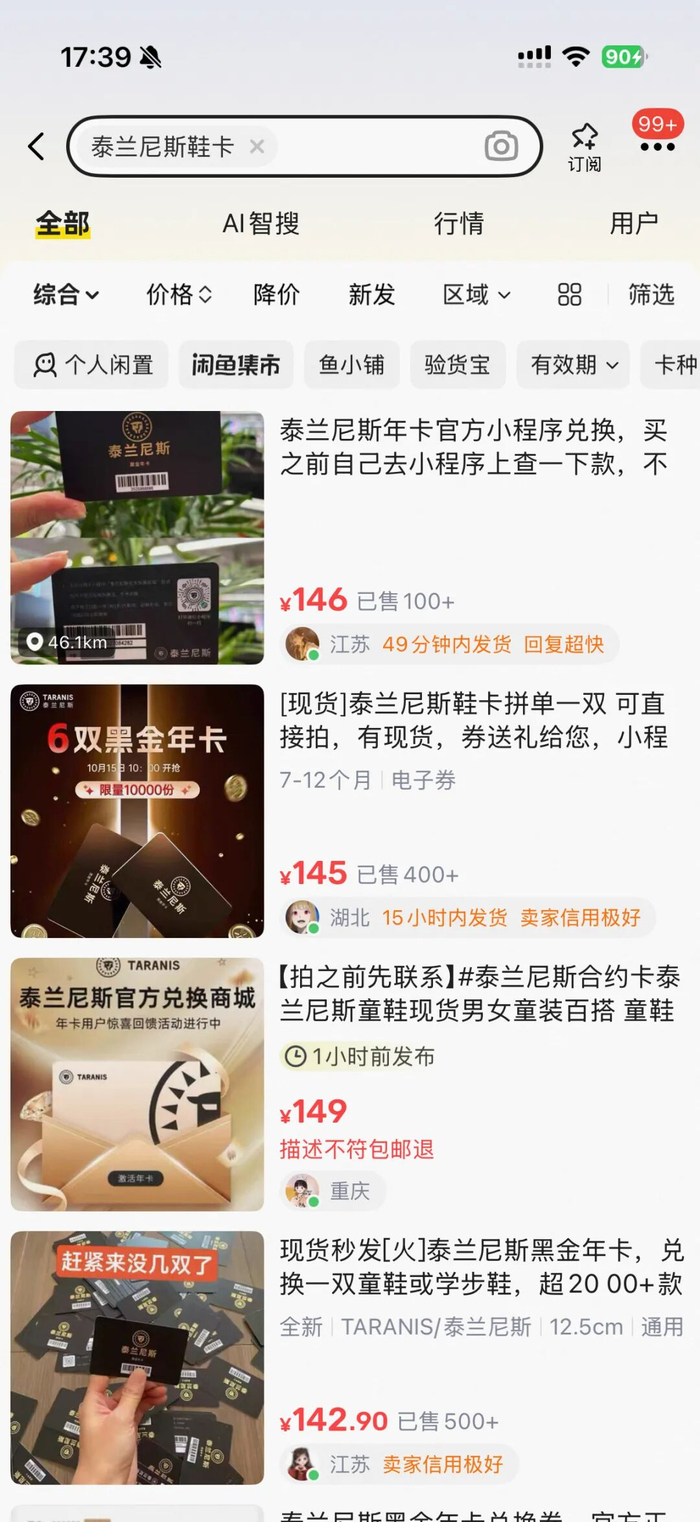
Task: Open the 筛选 filter panel
Action: click(652, 294)
